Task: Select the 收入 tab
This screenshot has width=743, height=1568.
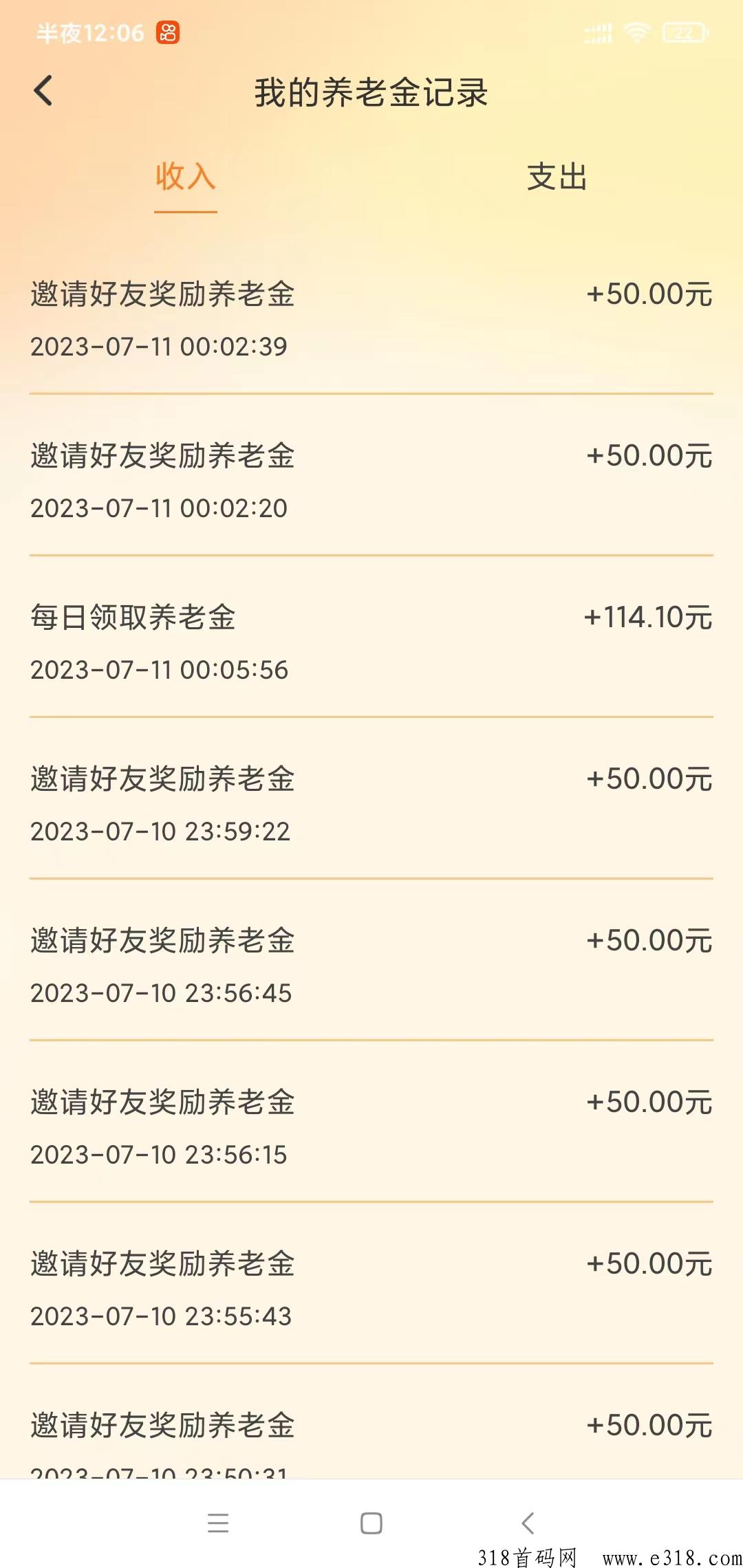Action: tap(186, 177)
